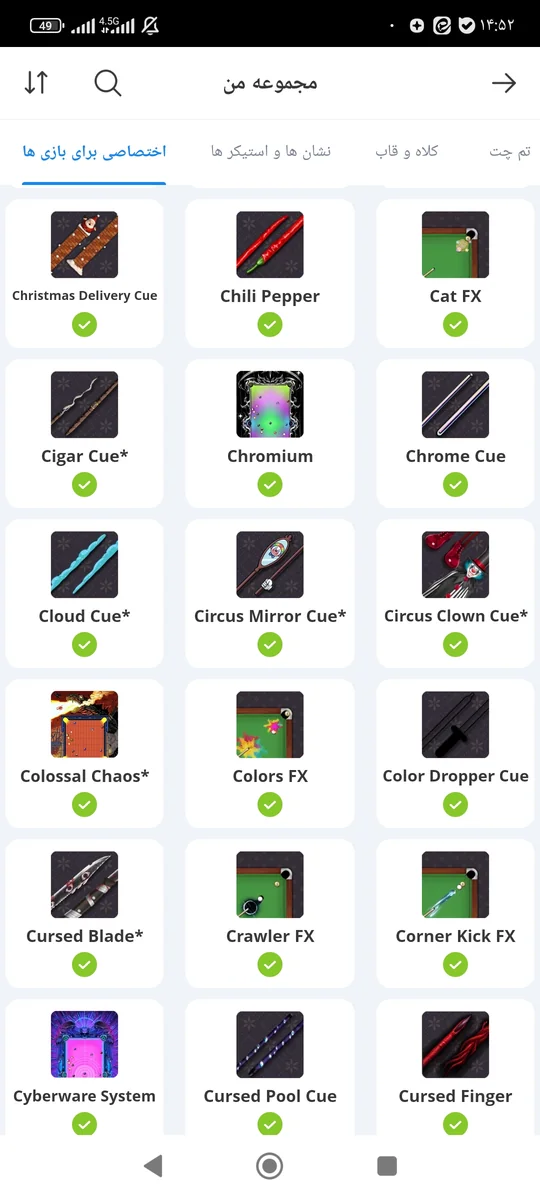
Task: Open the Cyberware System item
Action: click(x=85, y=1067)
